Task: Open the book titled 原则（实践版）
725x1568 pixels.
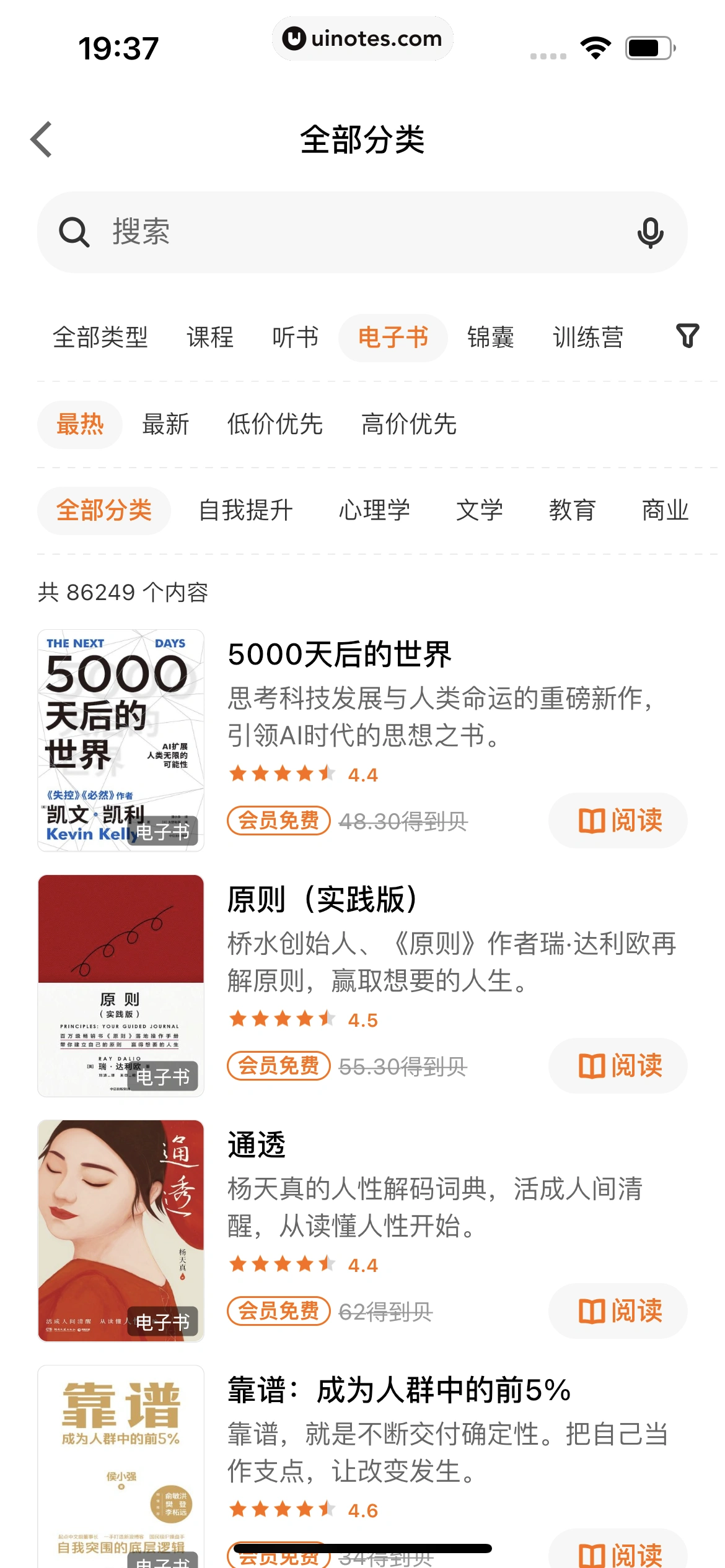Action: [322, 899]
